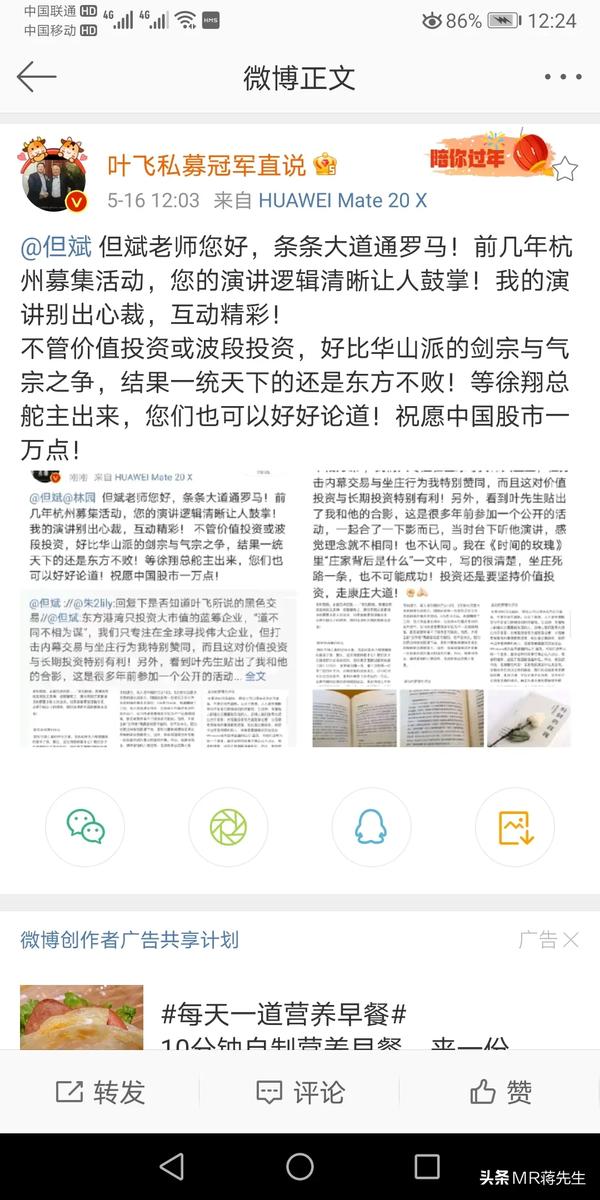
Task: Share to WeChat Moments shutter icon
Action: pyautogui.click(x=228, y=826)
